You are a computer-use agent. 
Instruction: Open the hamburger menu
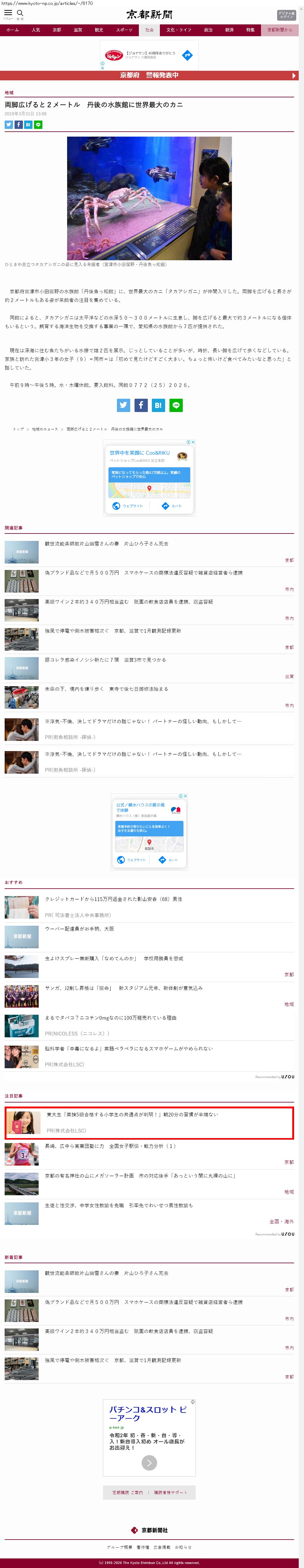pyautogui.click(x=8, y=13)
